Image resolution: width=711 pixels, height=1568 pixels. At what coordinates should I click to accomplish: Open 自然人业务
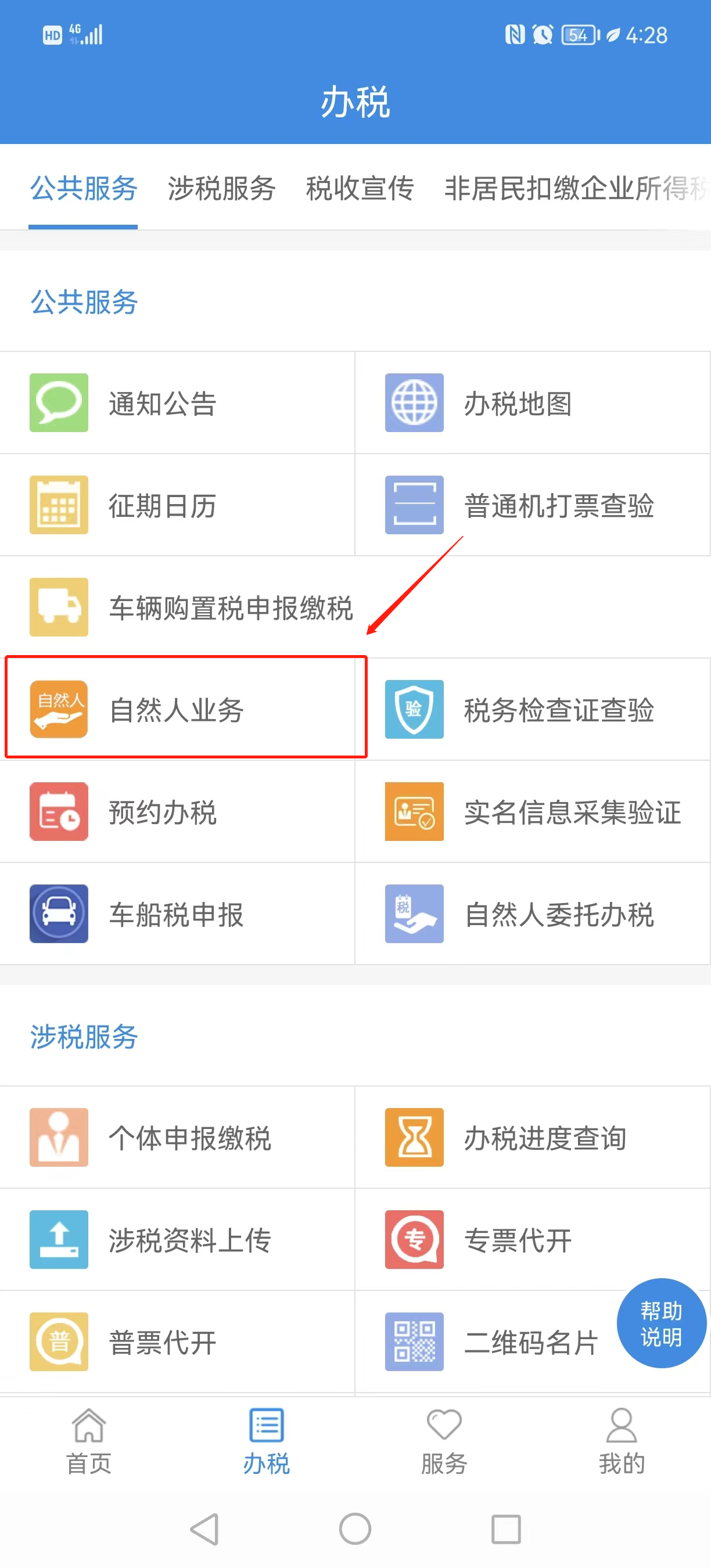point(177,710)
